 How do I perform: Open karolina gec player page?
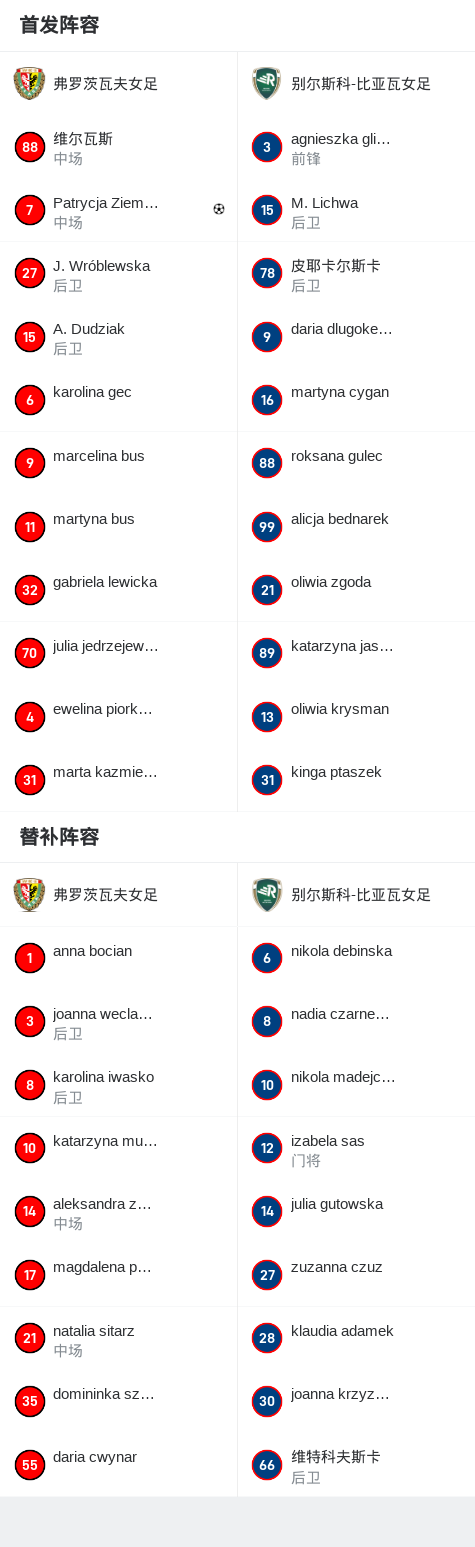click(118, 400)
